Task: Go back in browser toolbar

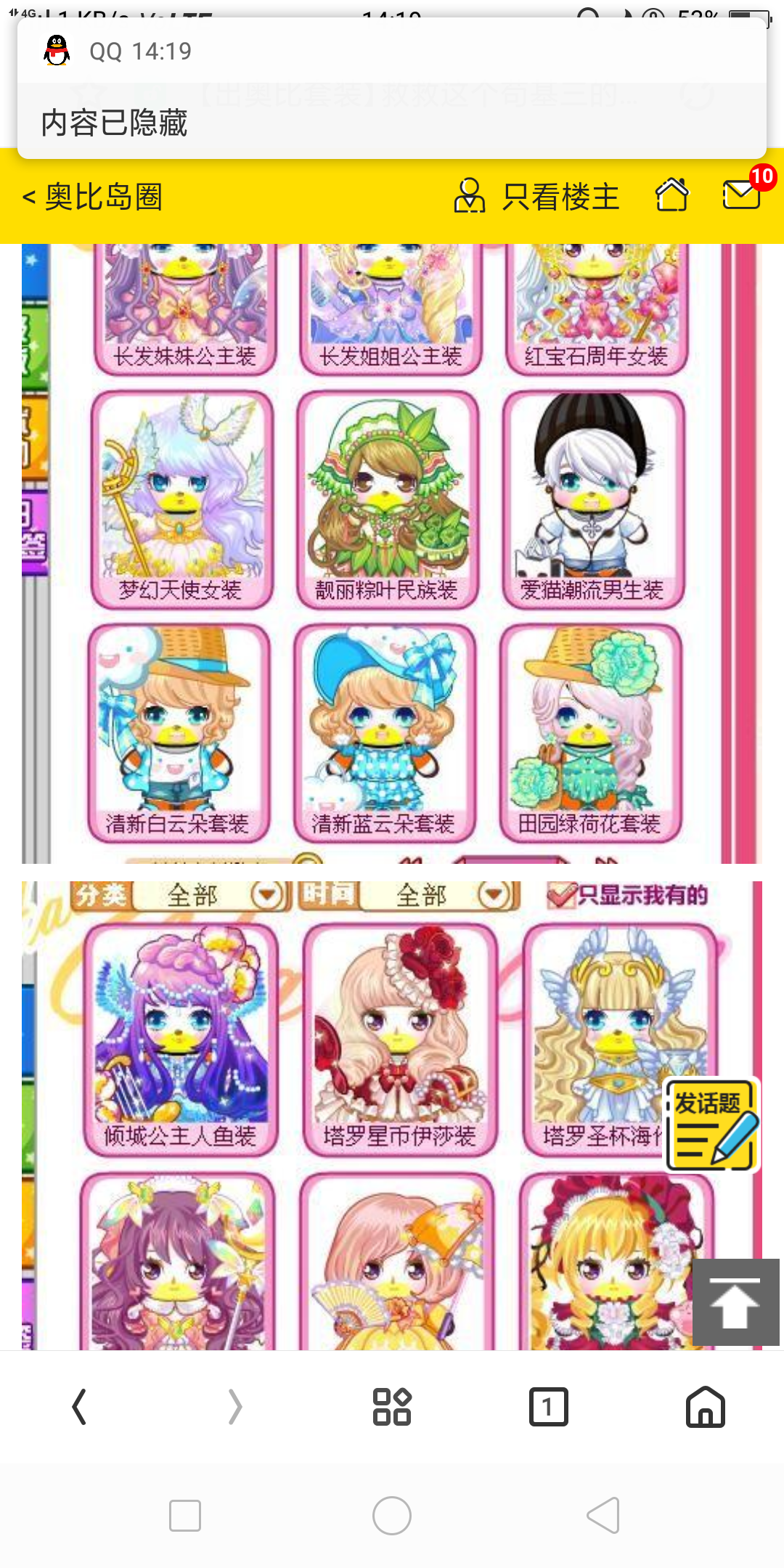Action: (x=79, y=1407)
